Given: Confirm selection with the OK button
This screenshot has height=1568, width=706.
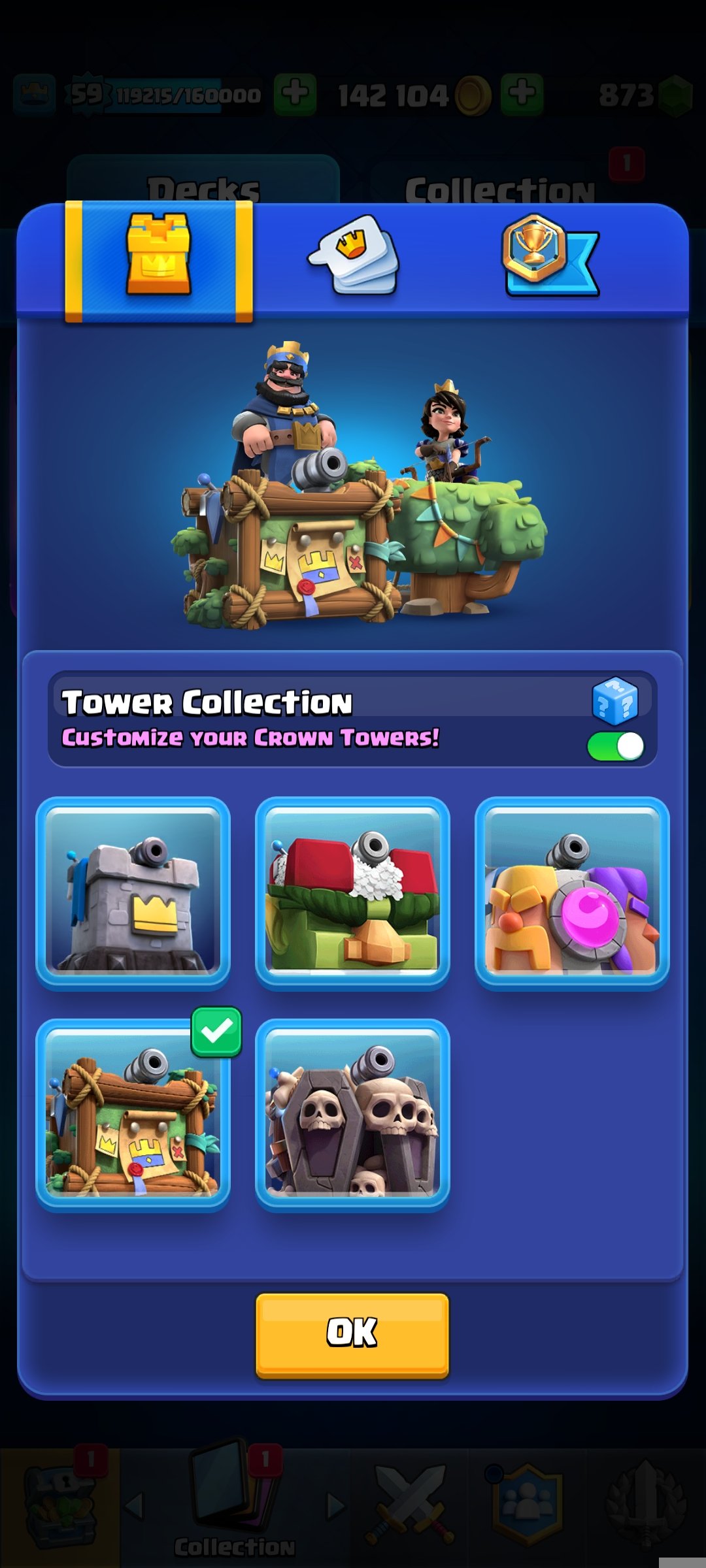Looking at the screenshot, I should [352, 1335].
